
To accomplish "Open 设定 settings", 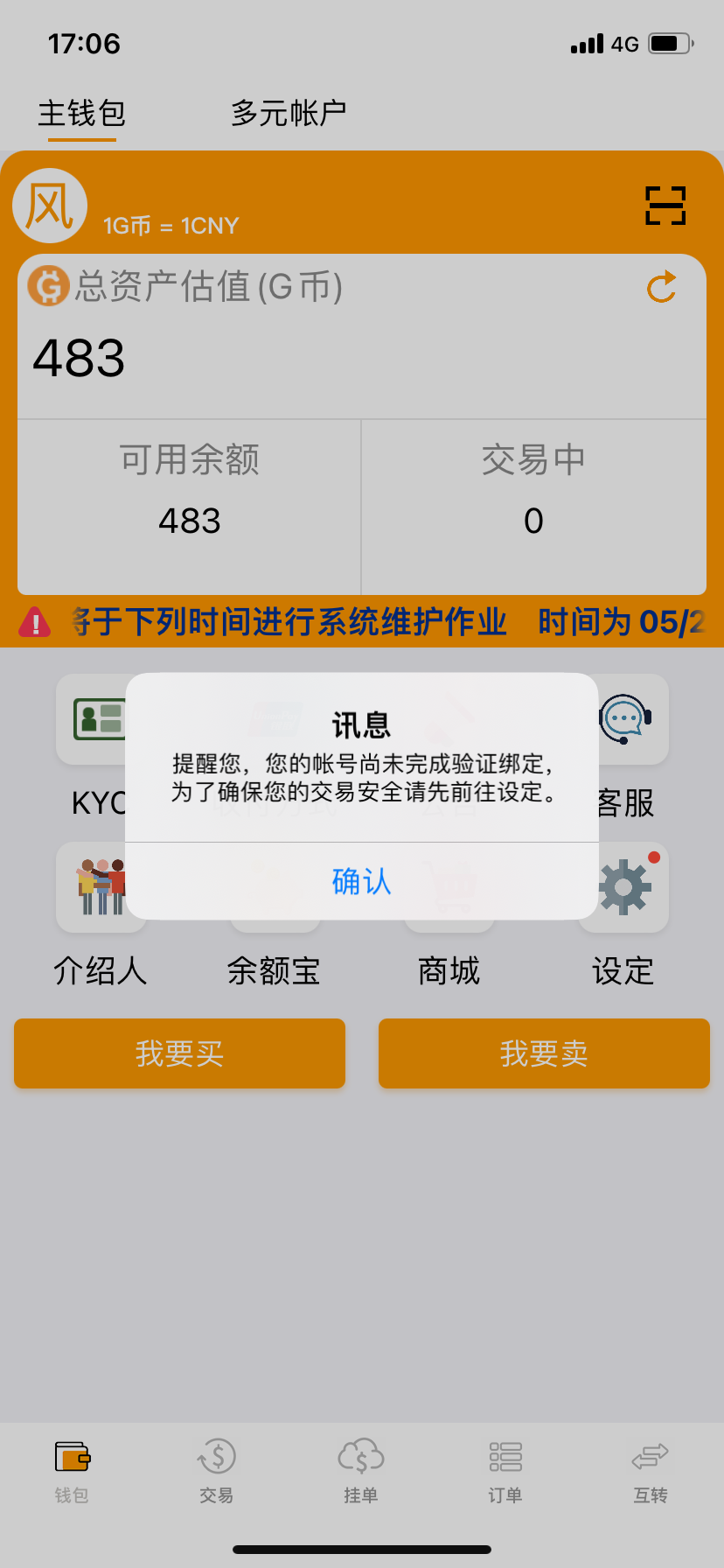I will click(x=625, y=887).
